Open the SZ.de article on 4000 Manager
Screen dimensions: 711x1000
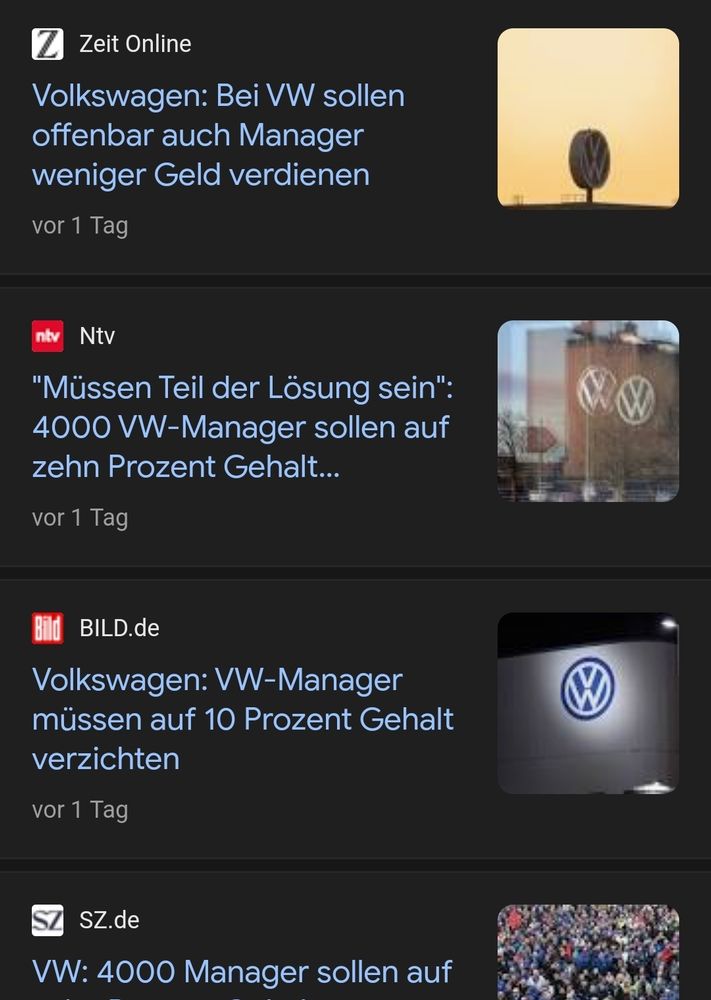(242, 971)
